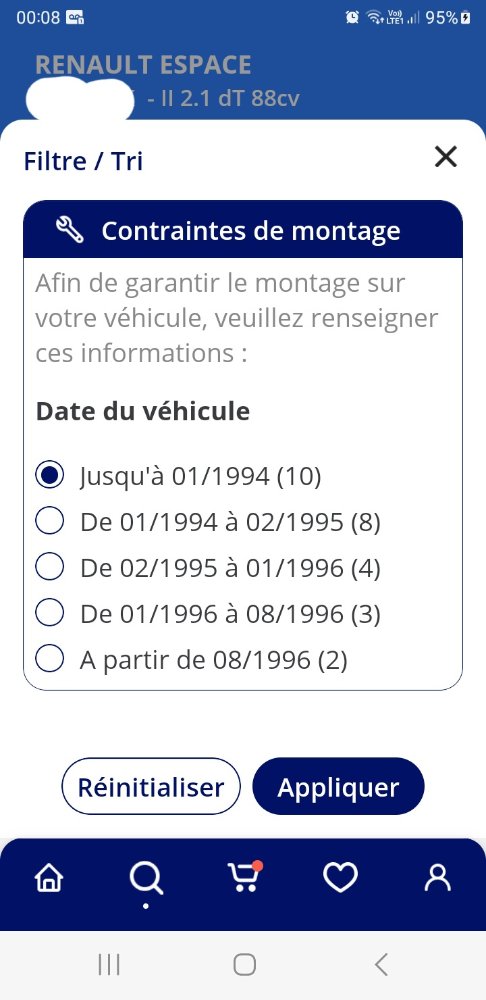Close the Filtre / Tri panel
486x1000 pixels.
click(445, 156)
